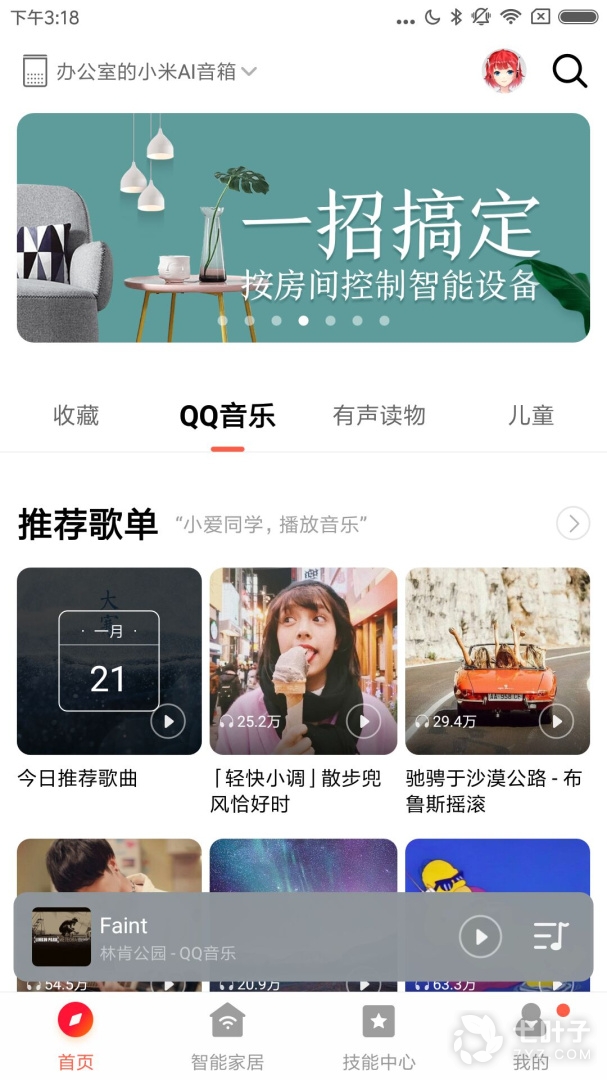The height and width of the screenshot is (1080, 607).
Task: Open the「轻快小调」散步兜风恰好时 playlist
Action: 303,661
